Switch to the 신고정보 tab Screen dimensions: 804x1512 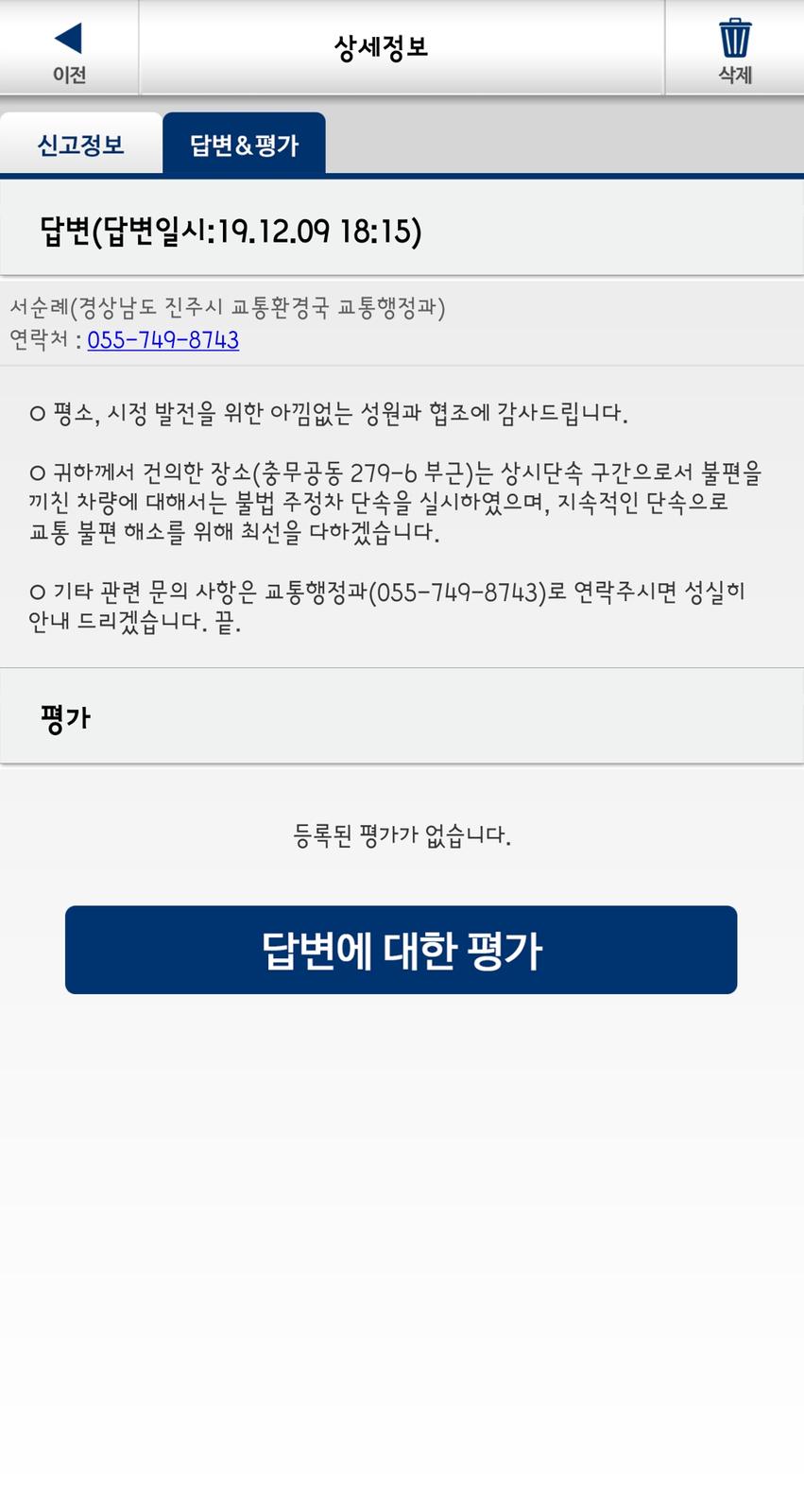(81, 145)
